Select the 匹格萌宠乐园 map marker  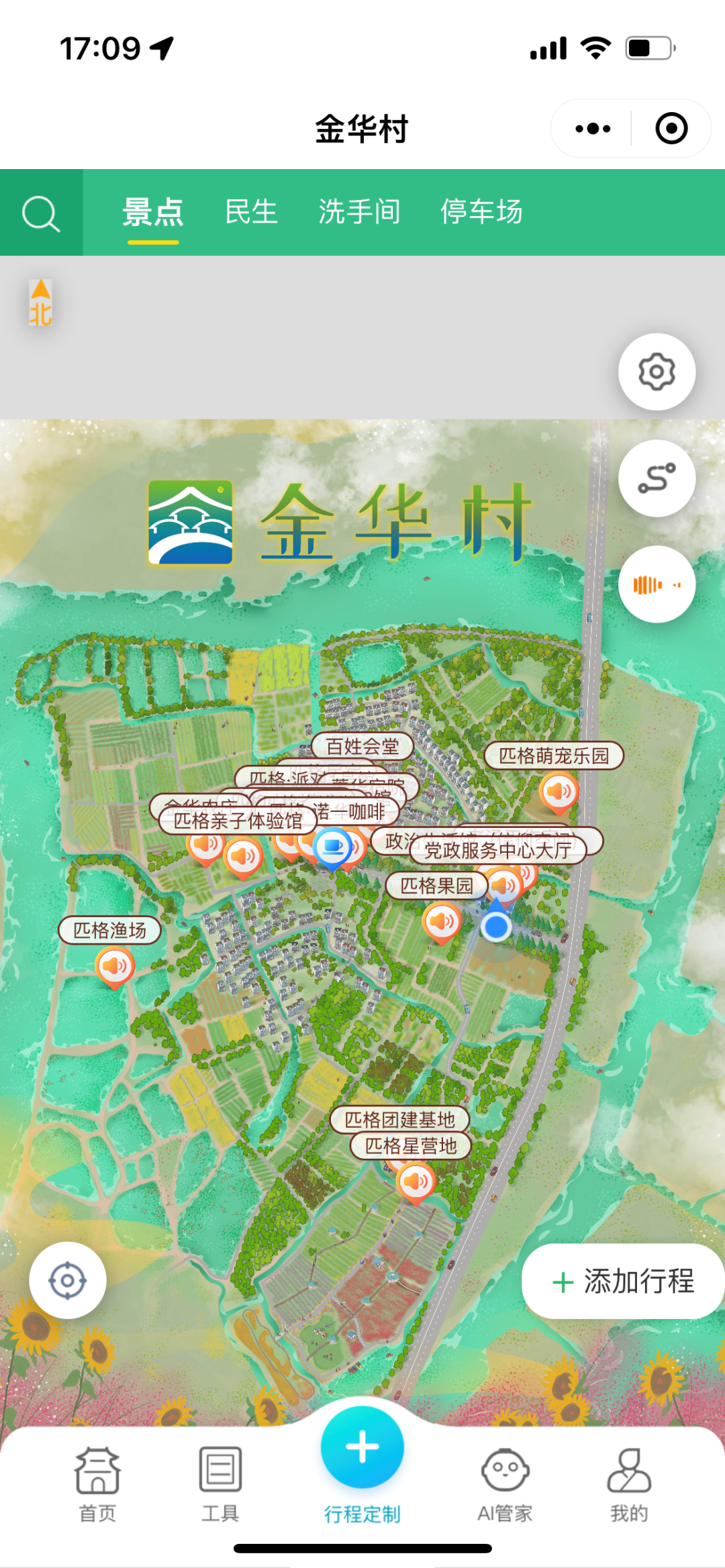[559, 792]
